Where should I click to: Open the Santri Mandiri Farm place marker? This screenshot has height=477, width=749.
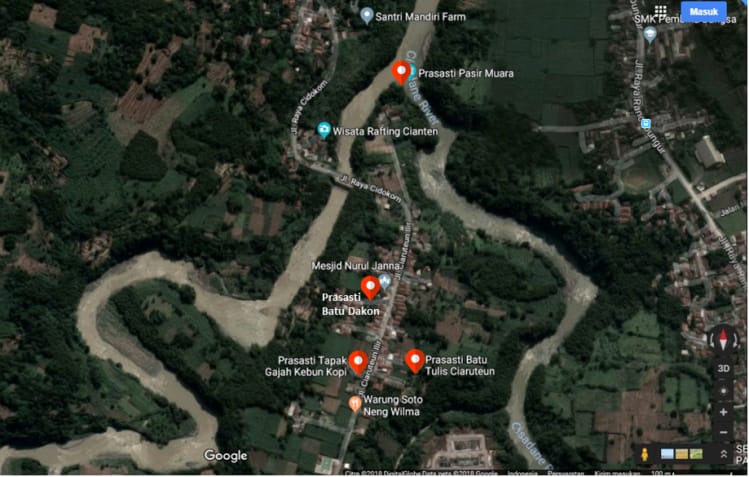(x=367, y=16)
